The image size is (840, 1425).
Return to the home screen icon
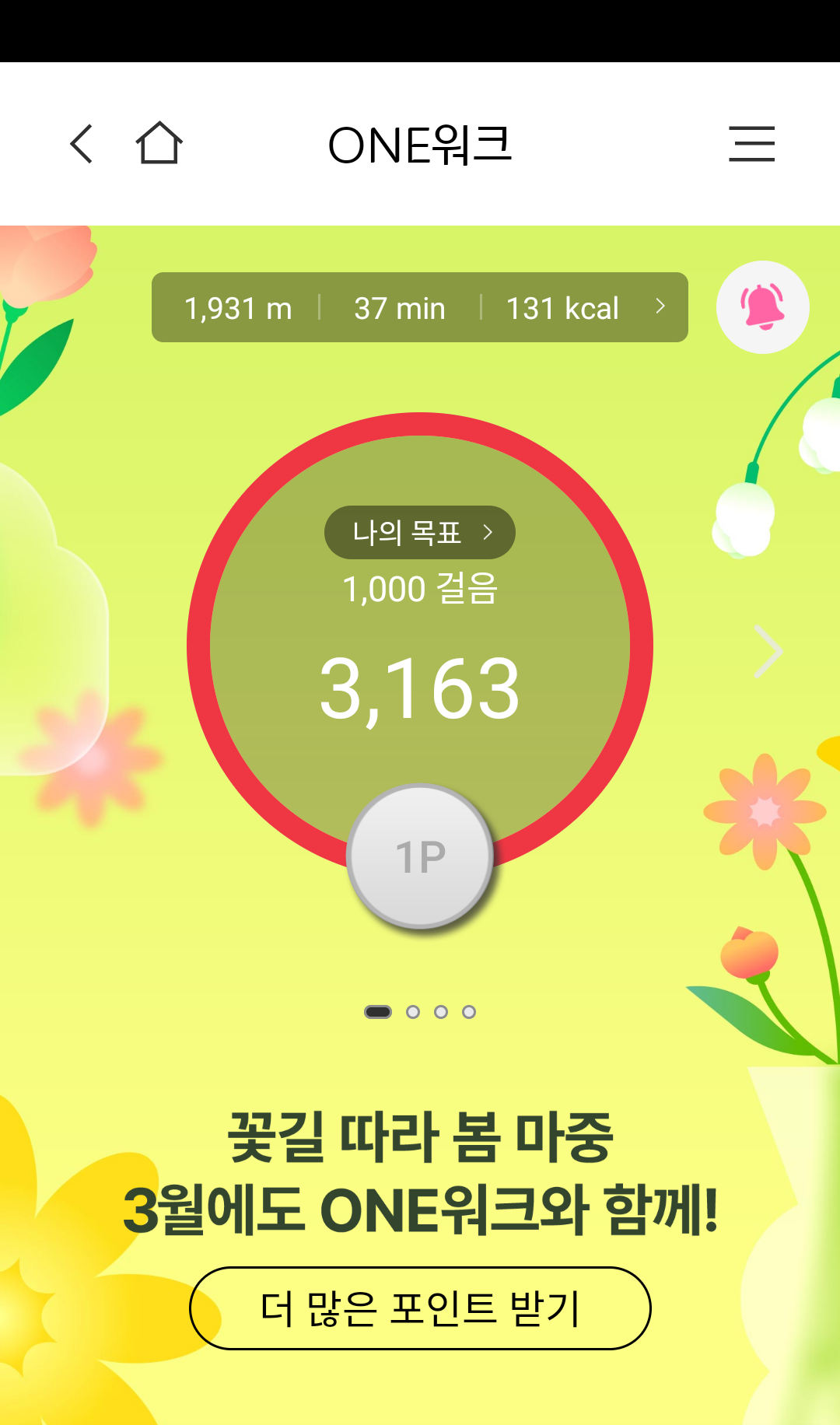pos(159,144)
